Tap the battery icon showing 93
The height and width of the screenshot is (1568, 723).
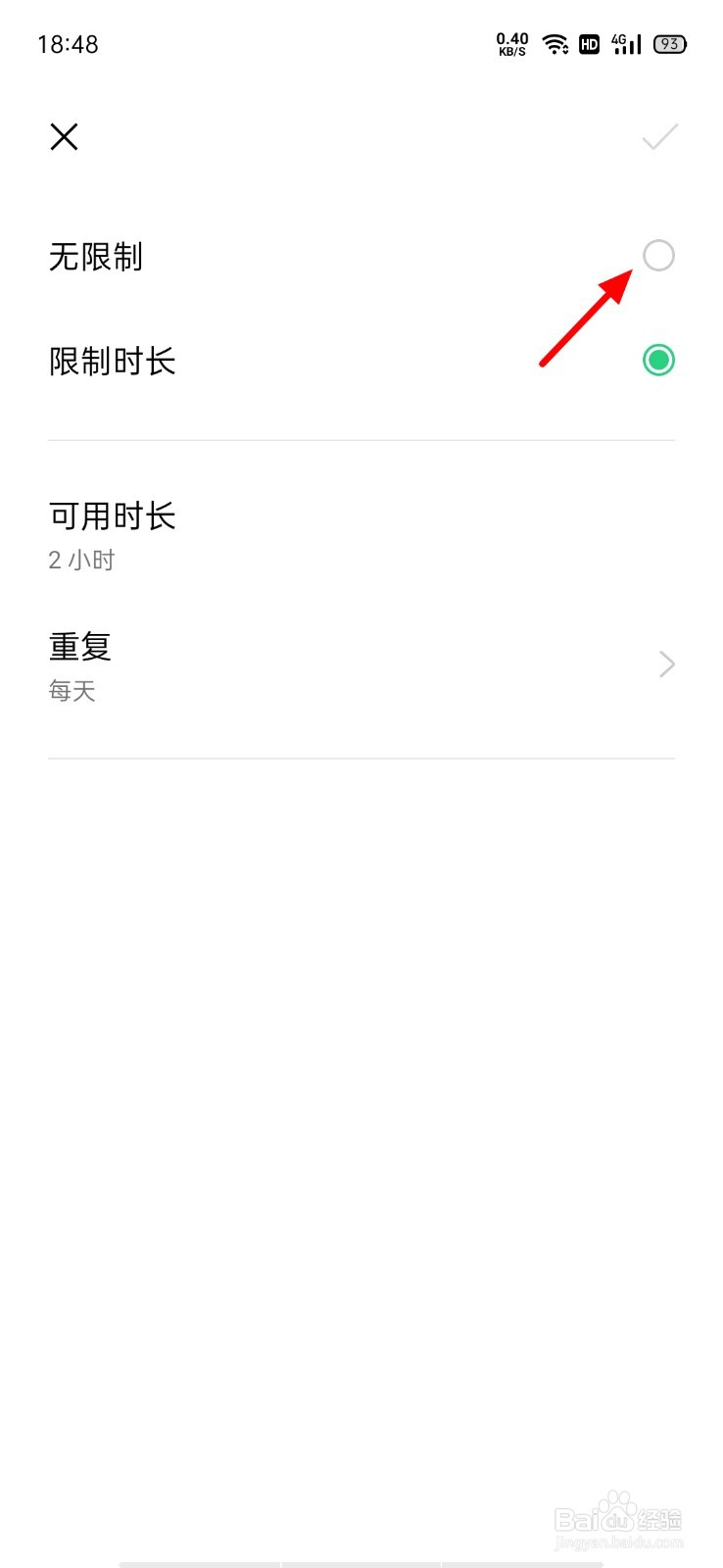669,44
